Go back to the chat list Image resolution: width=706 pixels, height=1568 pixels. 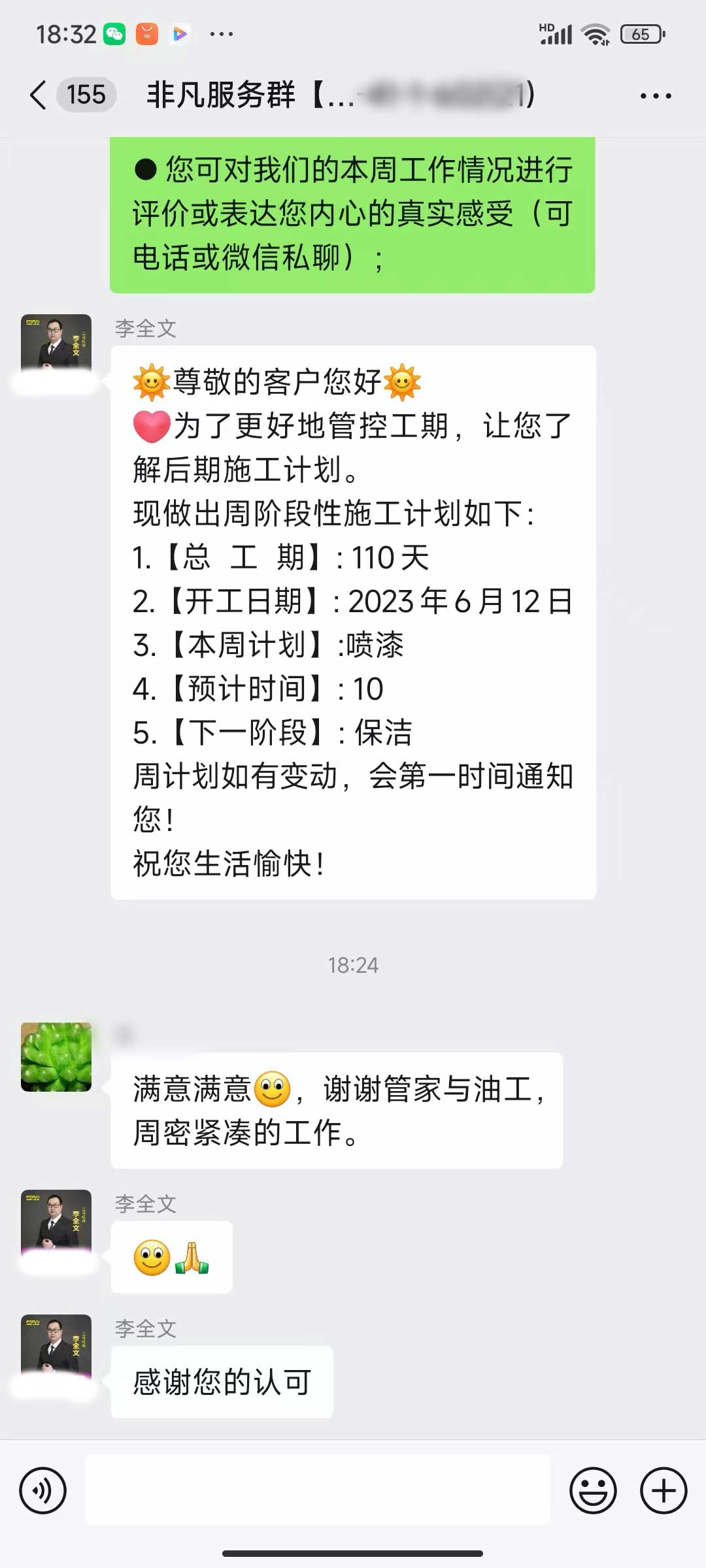click(x=39, y=95)
